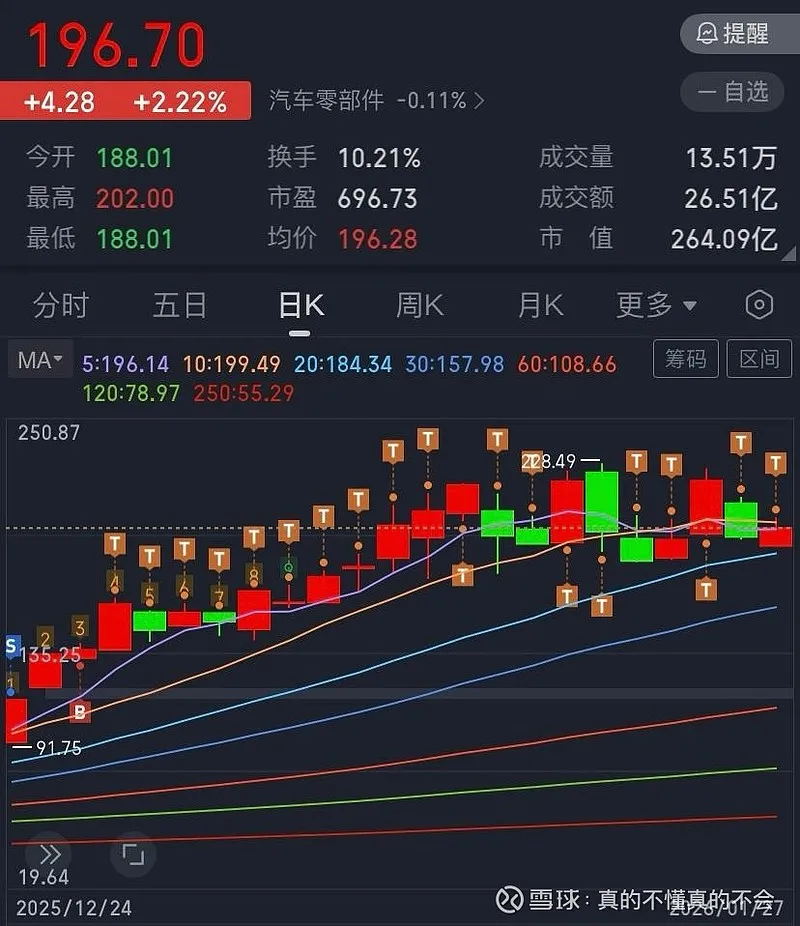
Task: Switch to the 分时 chart tab
Action: click(x=61, y=305)
